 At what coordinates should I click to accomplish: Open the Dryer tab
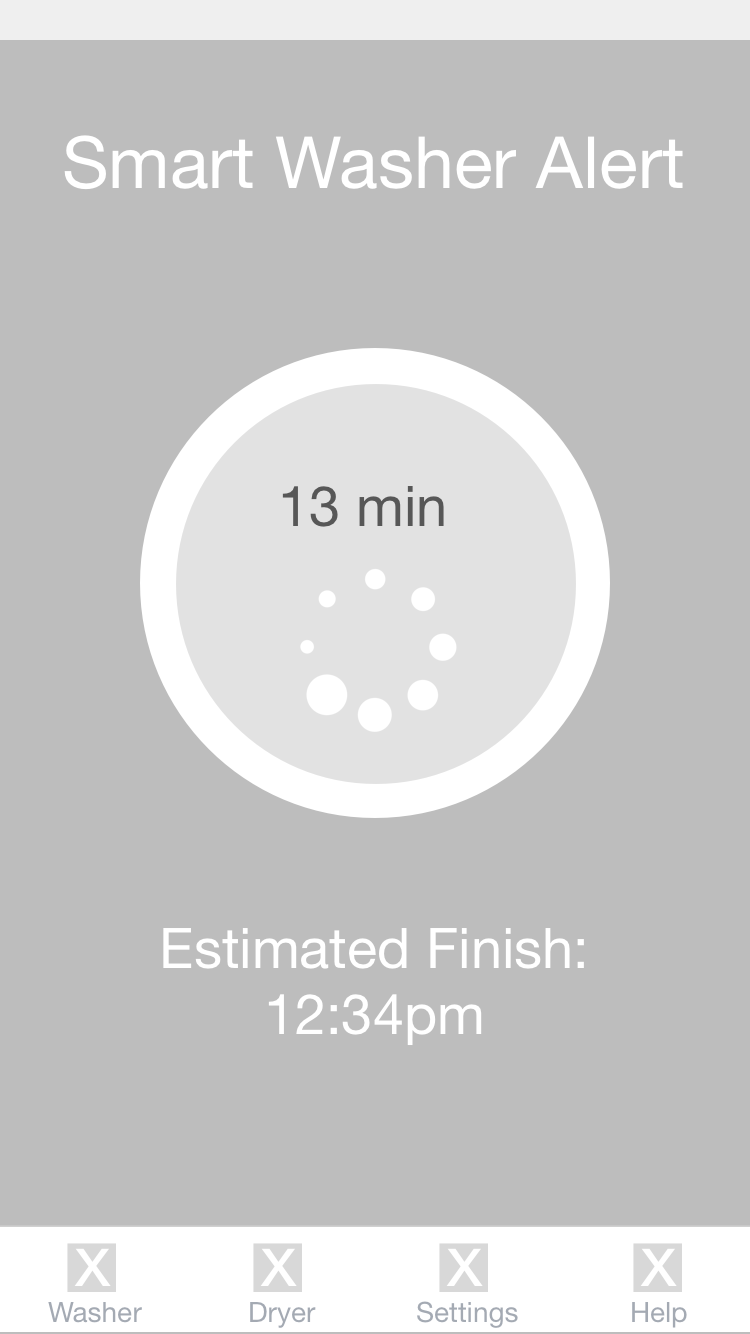[281, 1283]
